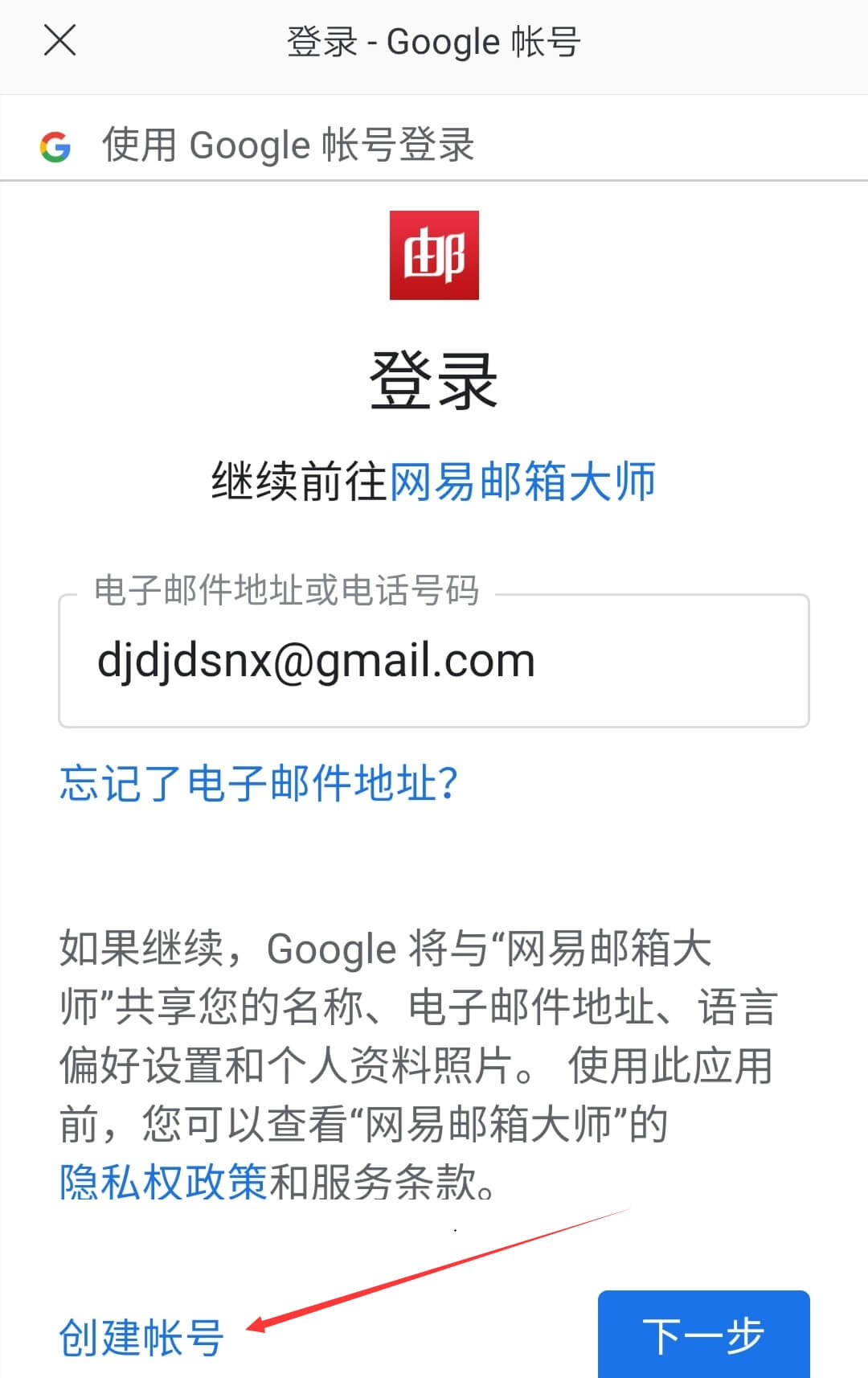868x1378 pixels.
Task: Close the Google sign-in window
Action: pyautogui.click(x=58, y=42)
